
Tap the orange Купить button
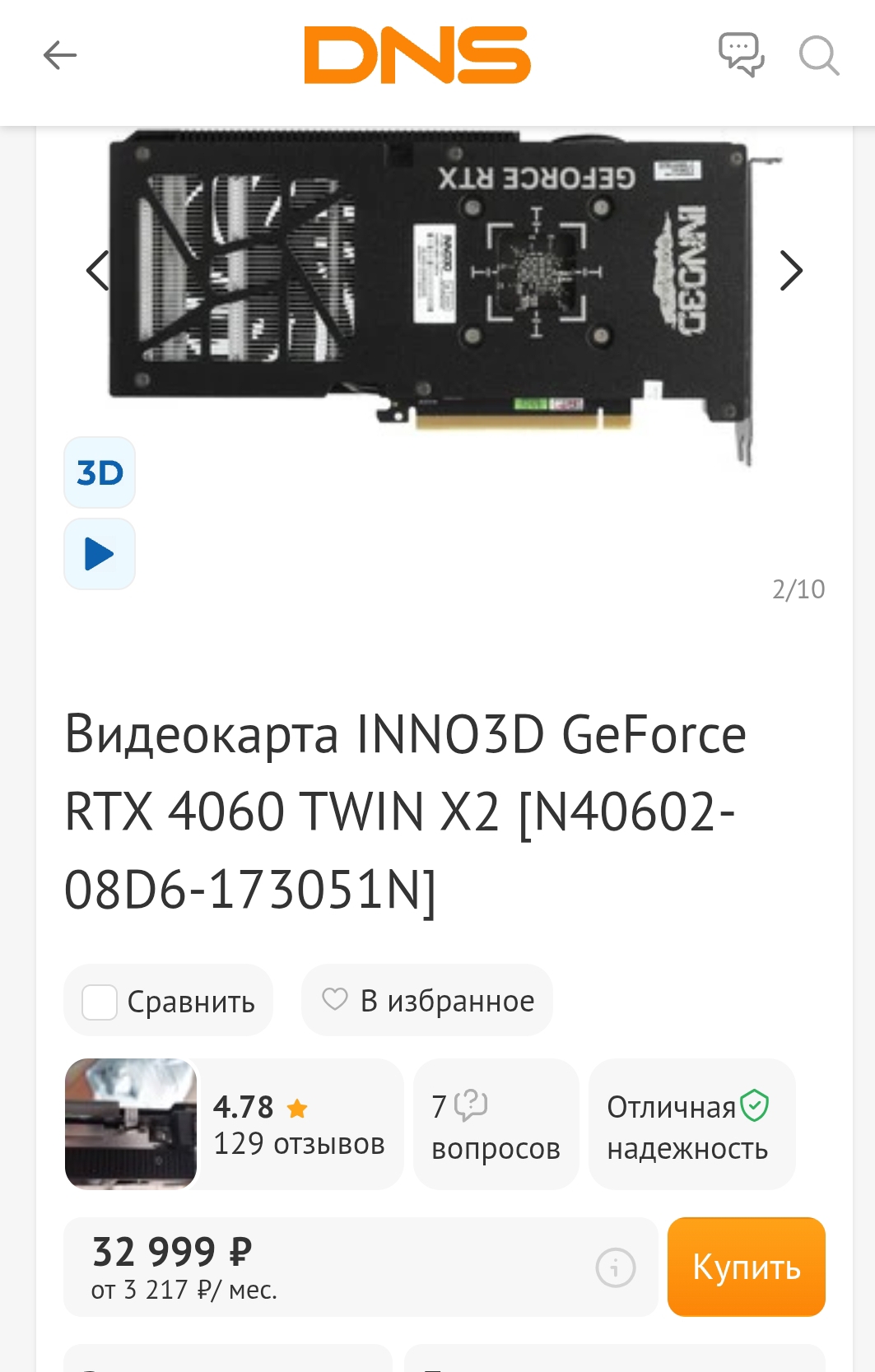[x=746, y=1267]
